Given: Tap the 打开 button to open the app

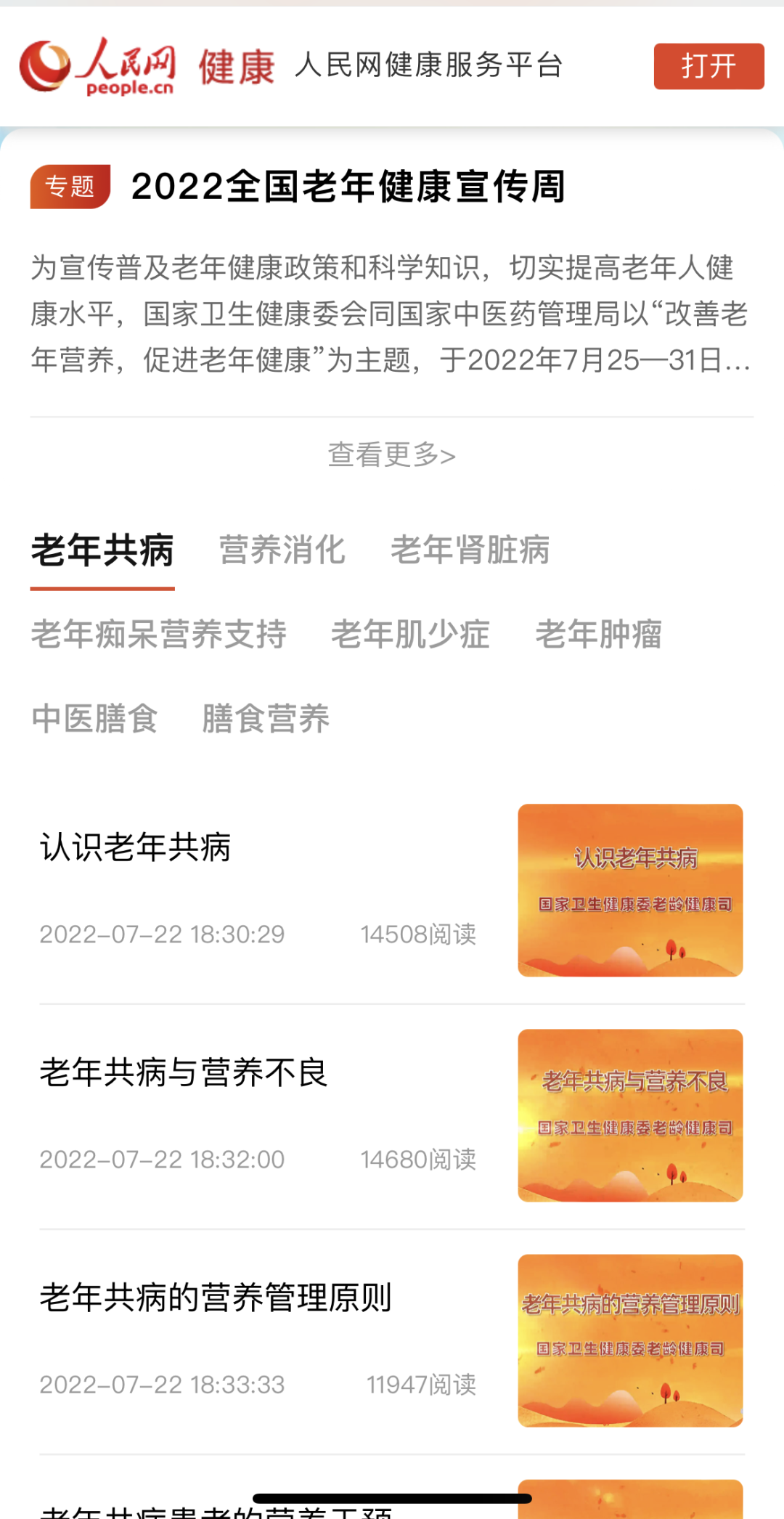Looking at the screenshot, I should [709, 66].
